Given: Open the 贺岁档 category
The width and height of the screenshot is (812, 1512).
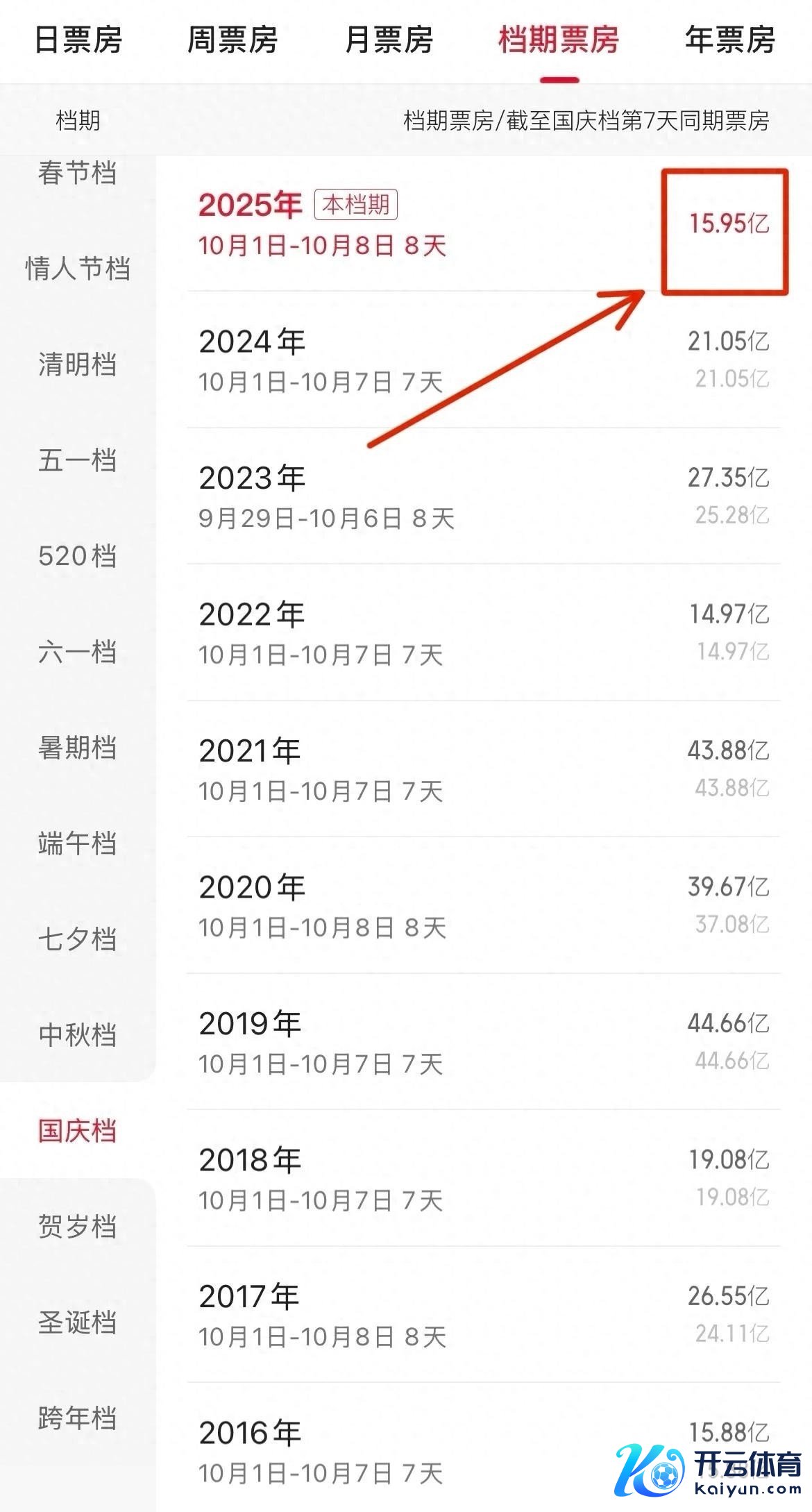Looking at the screenshot, I should coord(78,1227).
